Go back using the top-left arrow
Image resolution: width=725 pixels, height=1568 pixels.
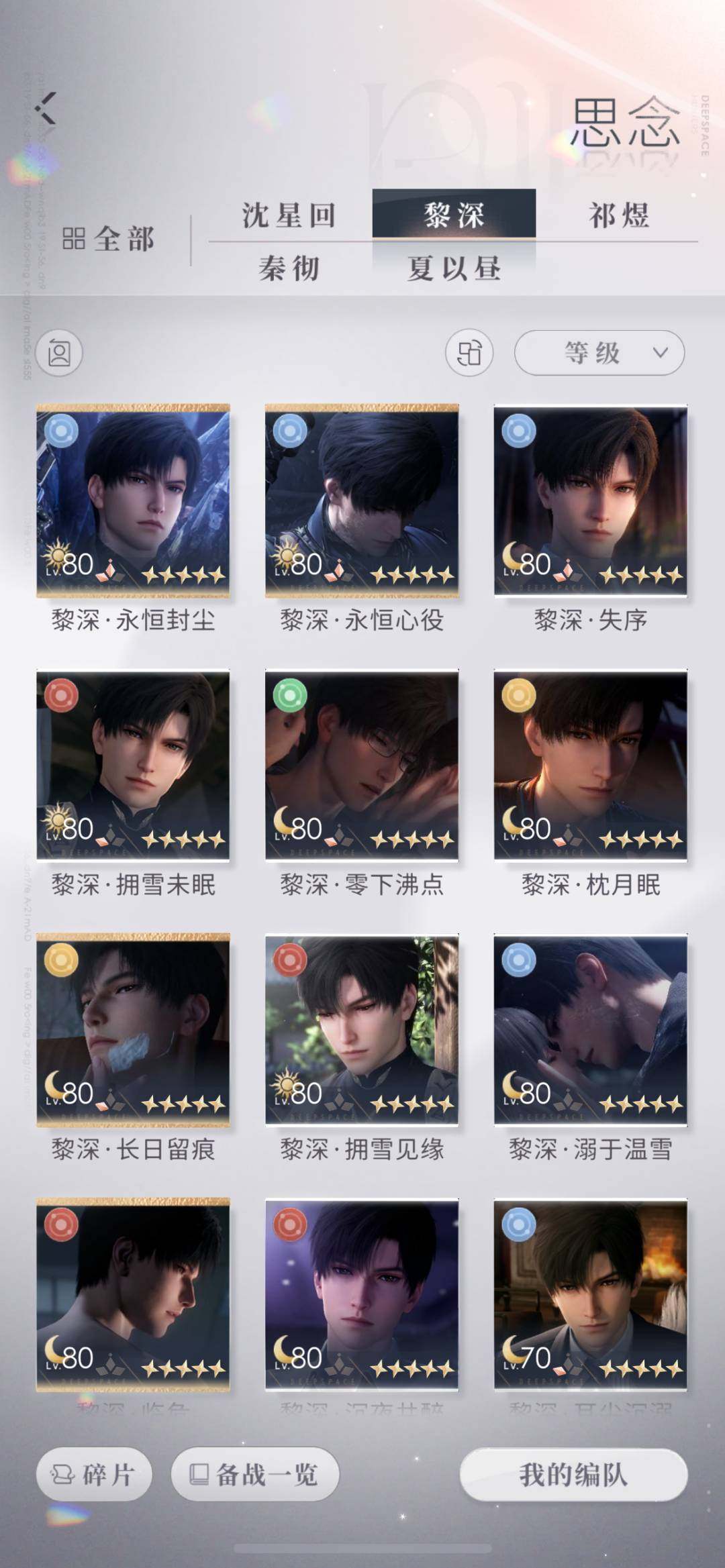pyautogui.click(x=46, y=109)
